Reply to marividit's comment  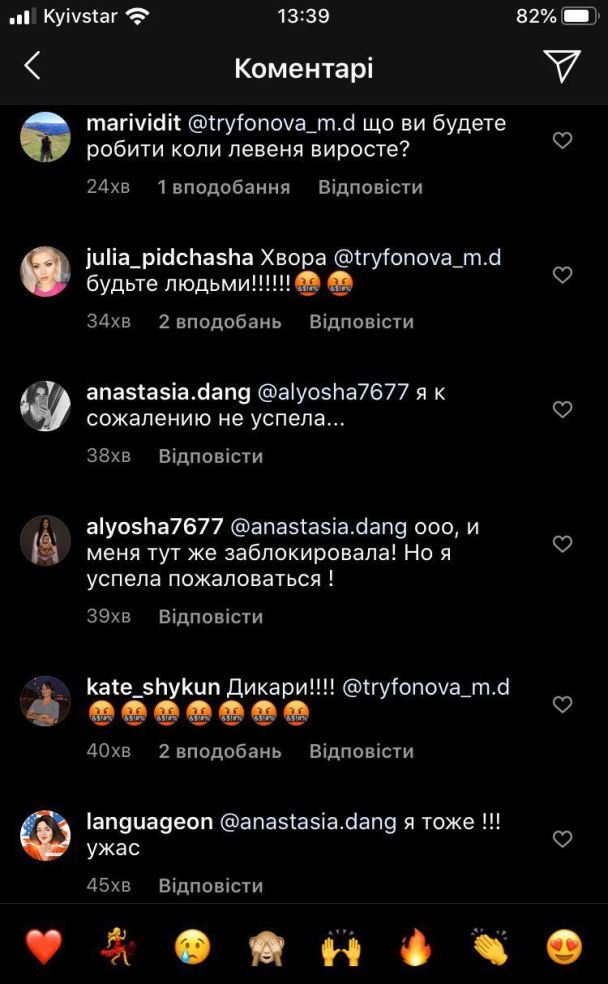tap(370, 187)
